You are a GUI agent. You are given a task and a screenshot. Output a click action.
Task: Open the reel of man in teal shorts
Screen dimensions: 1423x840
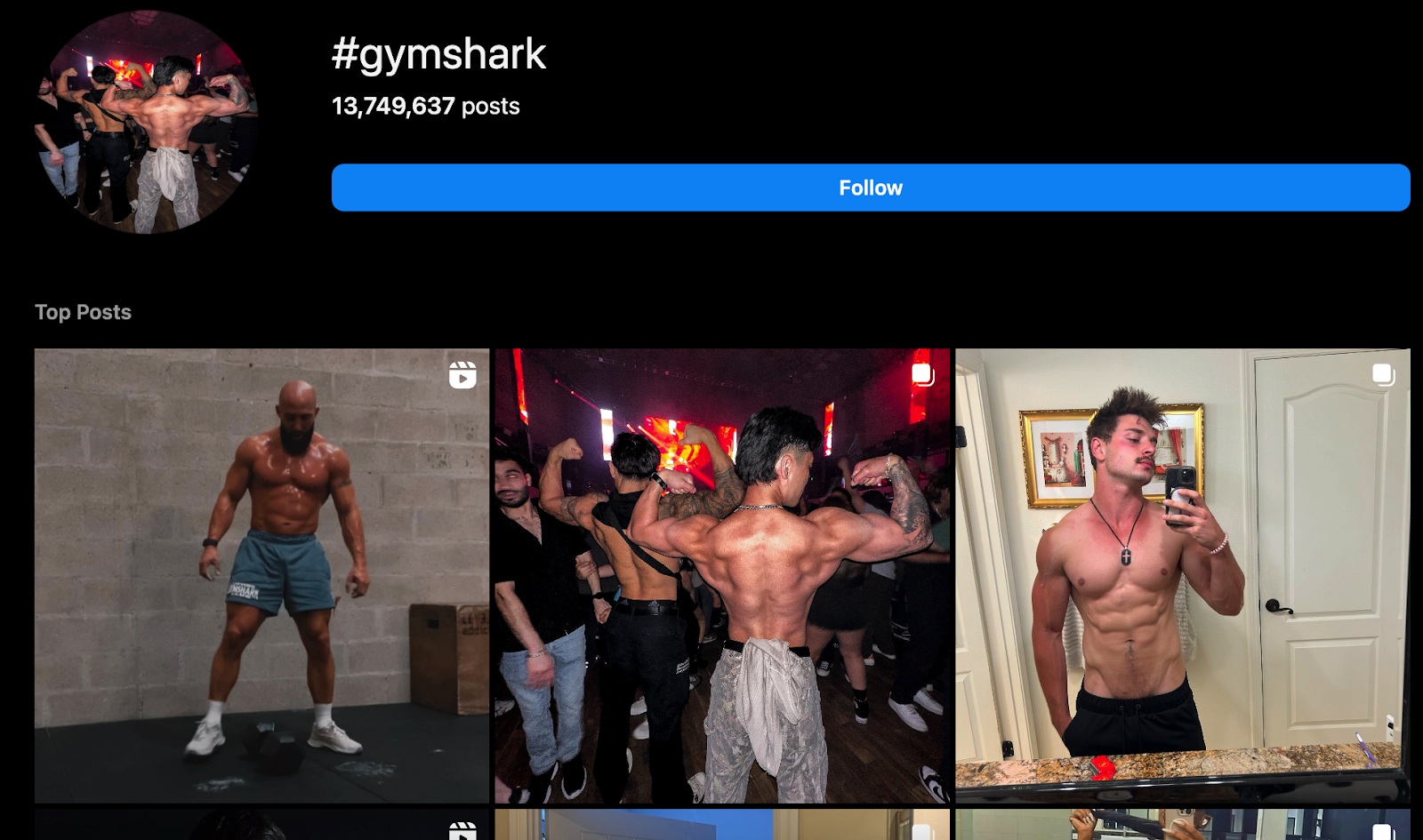261,575
